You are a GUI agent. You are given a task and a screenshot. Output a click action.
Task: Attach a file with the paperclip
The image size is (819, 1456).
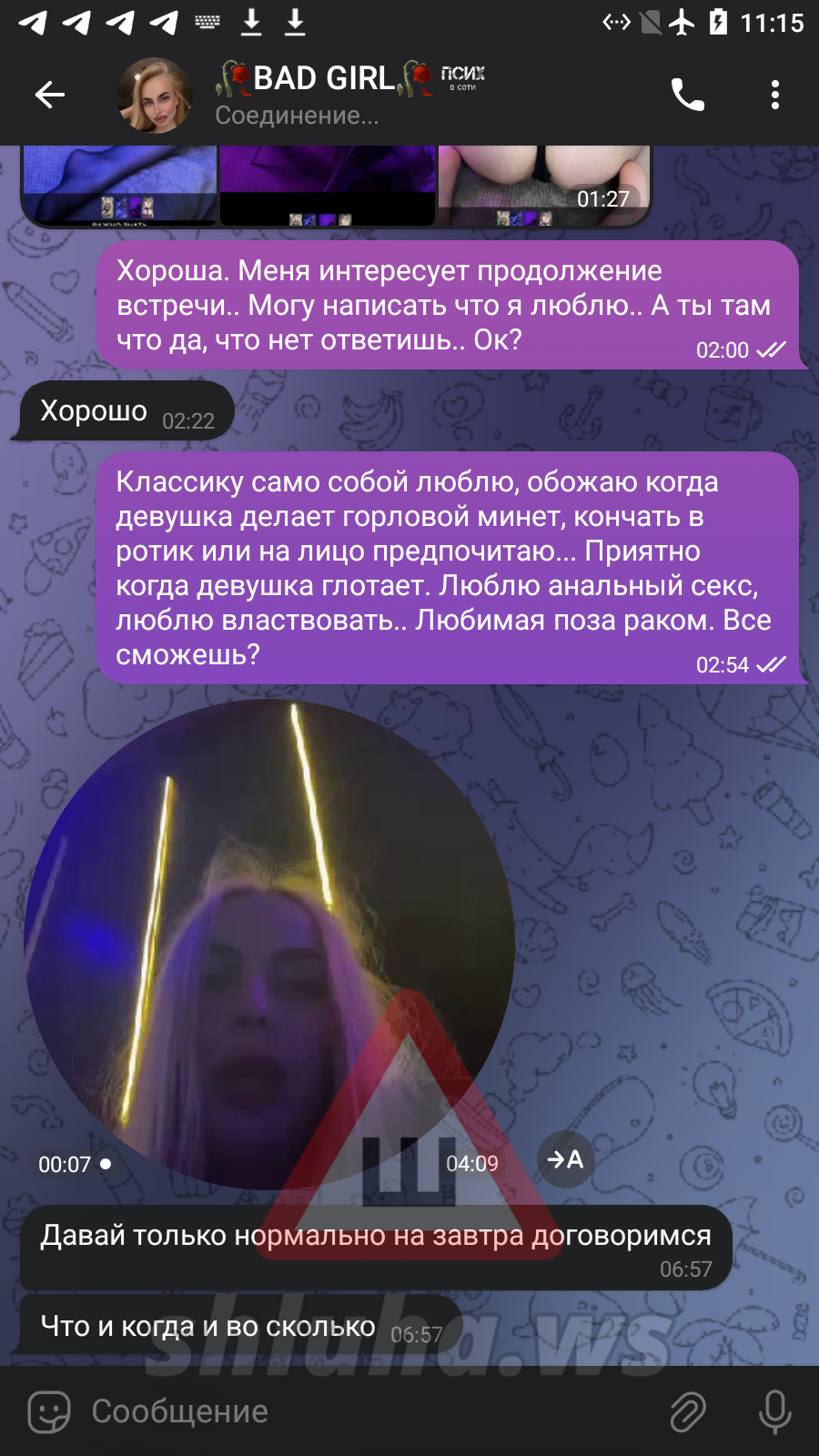(x=688, y=1411)
